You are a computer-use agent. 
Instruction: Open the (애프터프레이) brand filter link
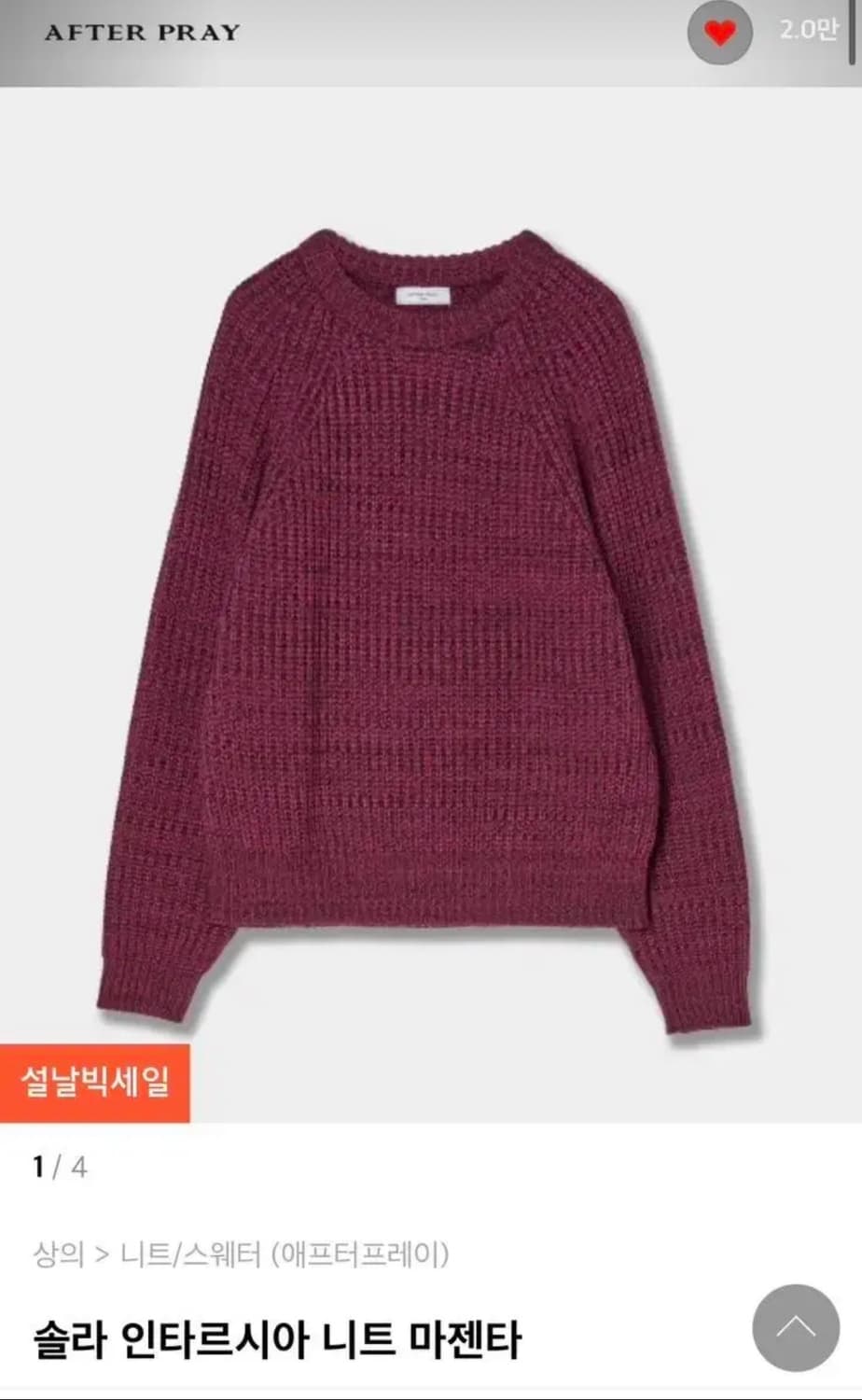[359, 1254]
